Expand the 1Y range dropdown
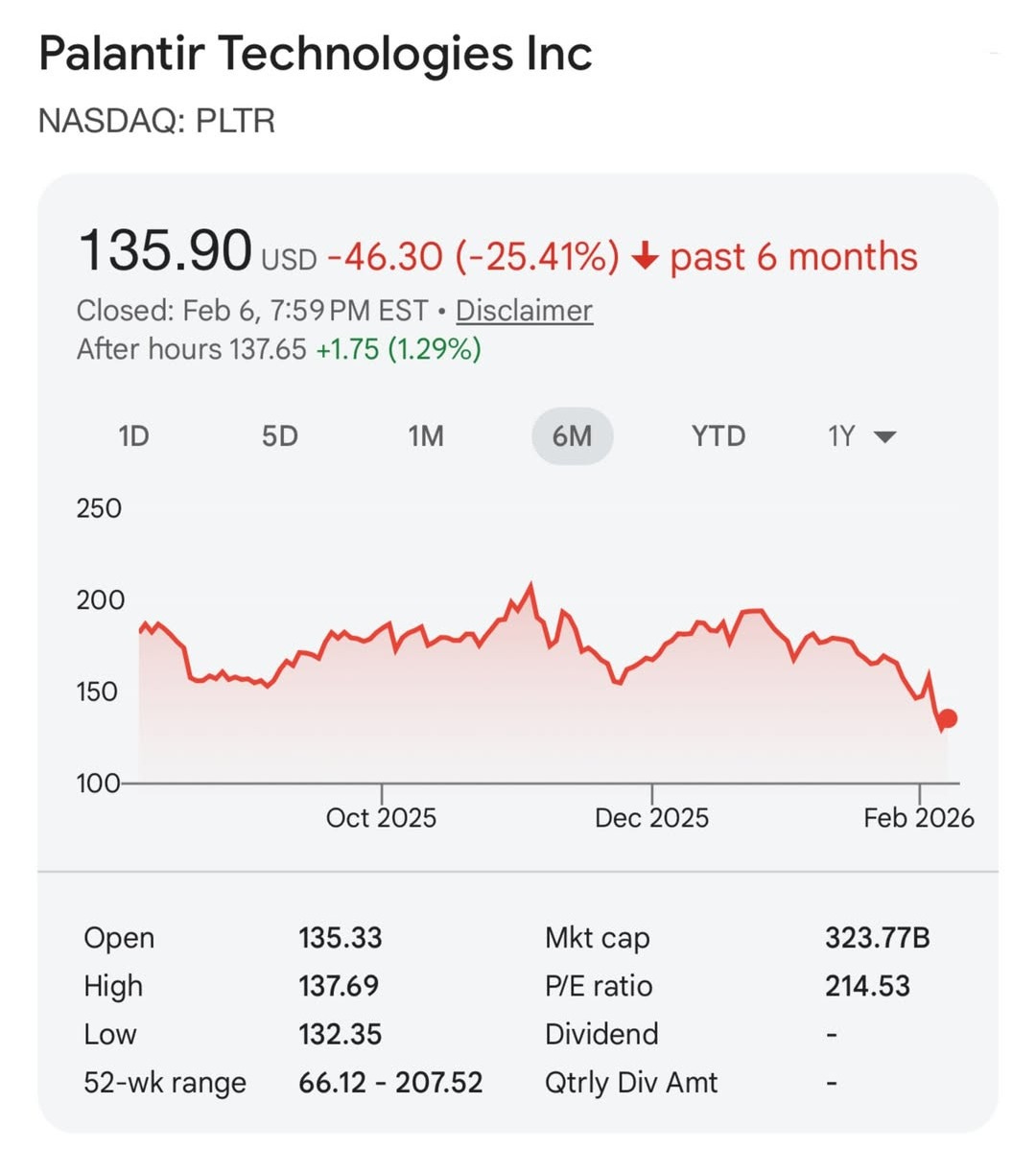The height and width of the screenshot is (1149, 1036). click(860, 437)
